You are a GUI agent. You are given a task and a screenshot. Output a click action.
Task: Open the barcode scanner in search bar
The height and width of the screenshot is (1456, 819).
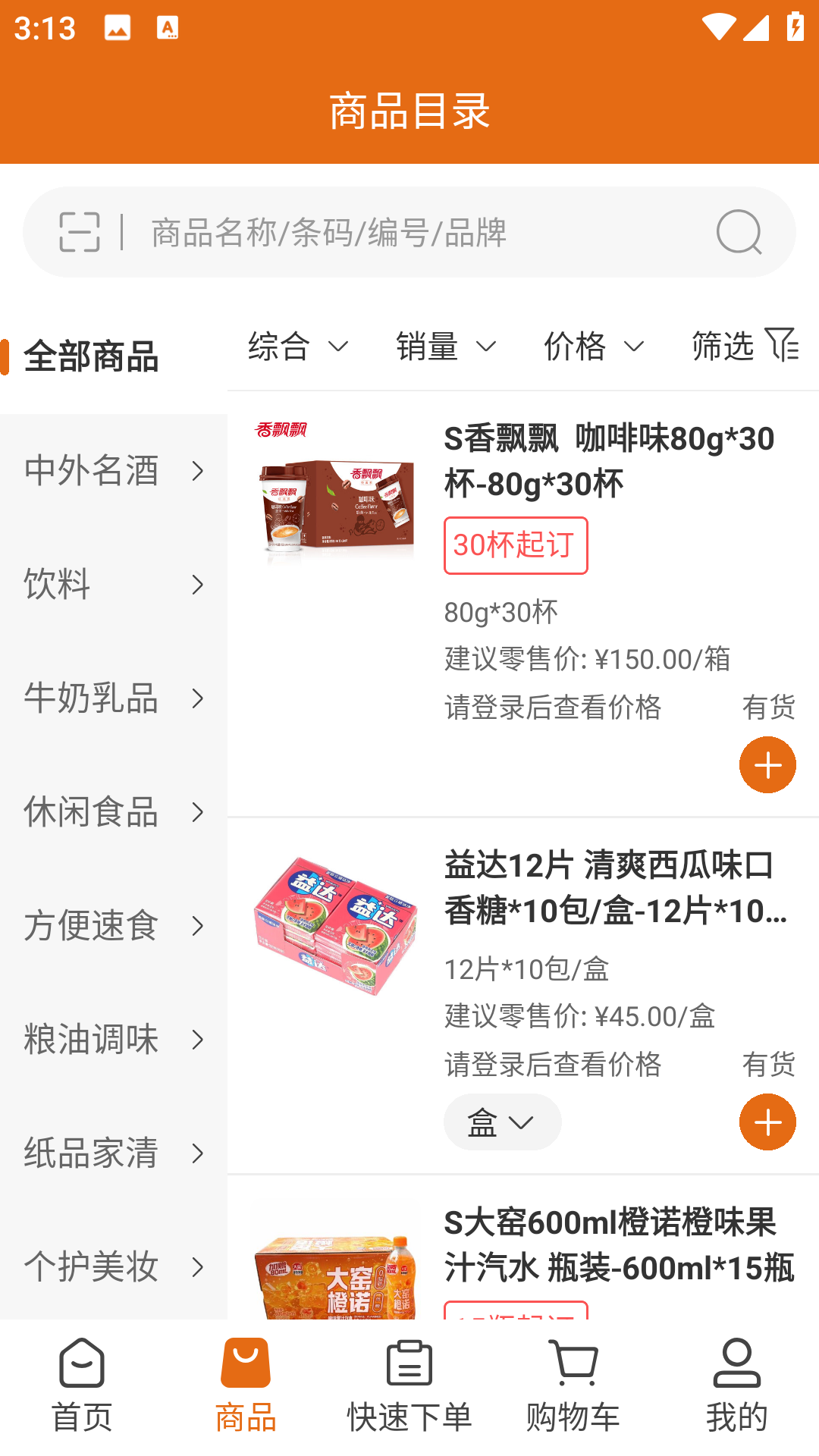(80, 232)
